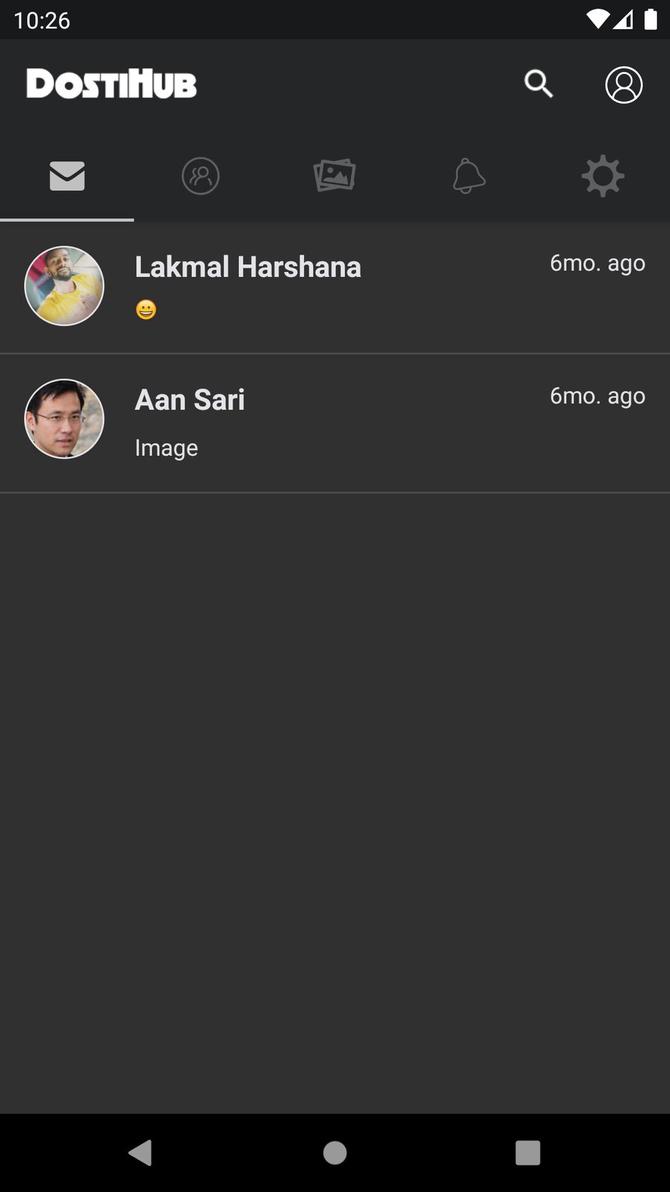Image resolution: width=670 pixels, height=1192 pixels.
Task: Open the chat with Lakmal Harshana
Action: (x=340, y=287)
